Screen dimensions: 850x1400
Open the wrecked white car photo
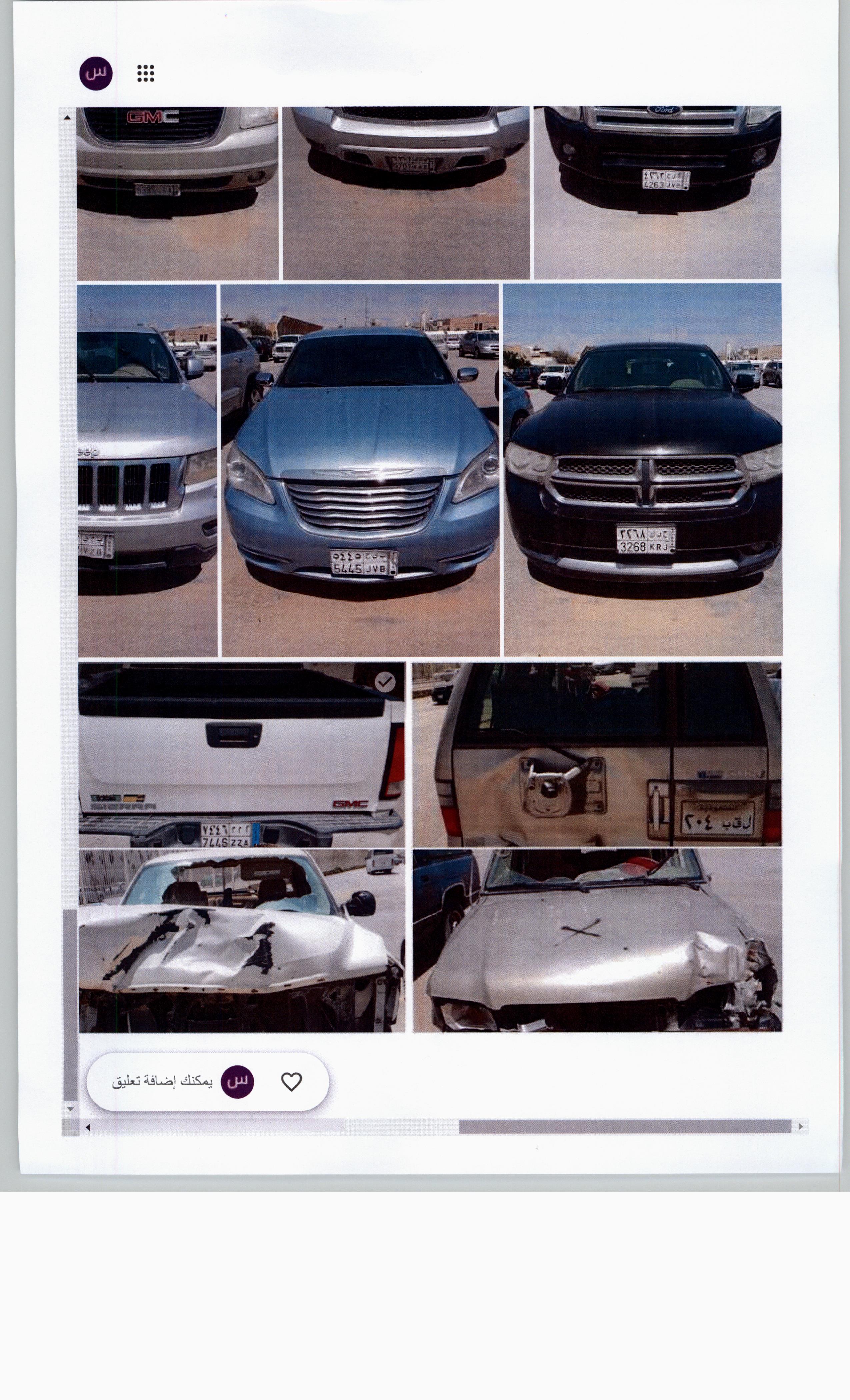241,941
